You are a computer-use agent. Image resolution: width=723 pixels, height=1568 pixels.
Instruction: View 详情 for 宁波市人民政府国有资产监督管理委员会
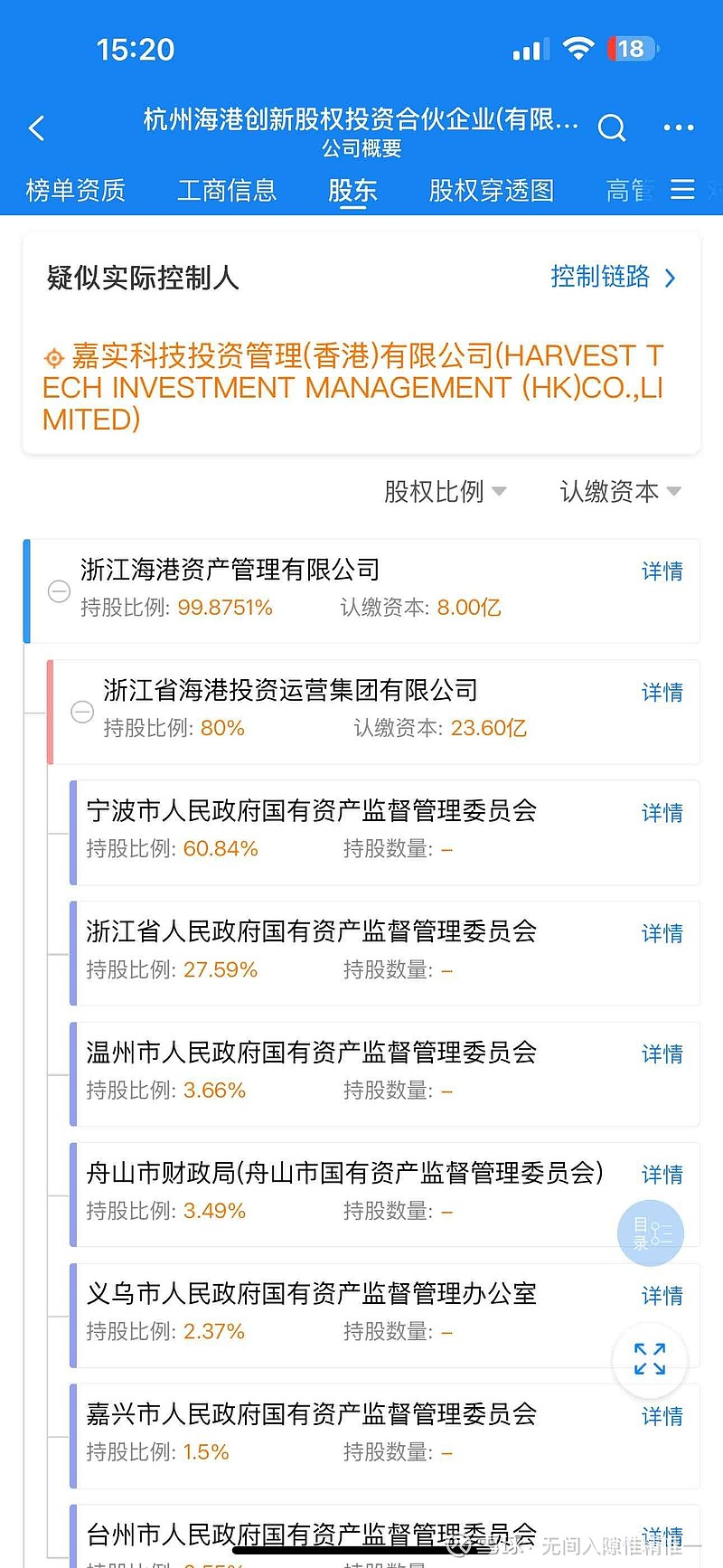click(662, 812)
